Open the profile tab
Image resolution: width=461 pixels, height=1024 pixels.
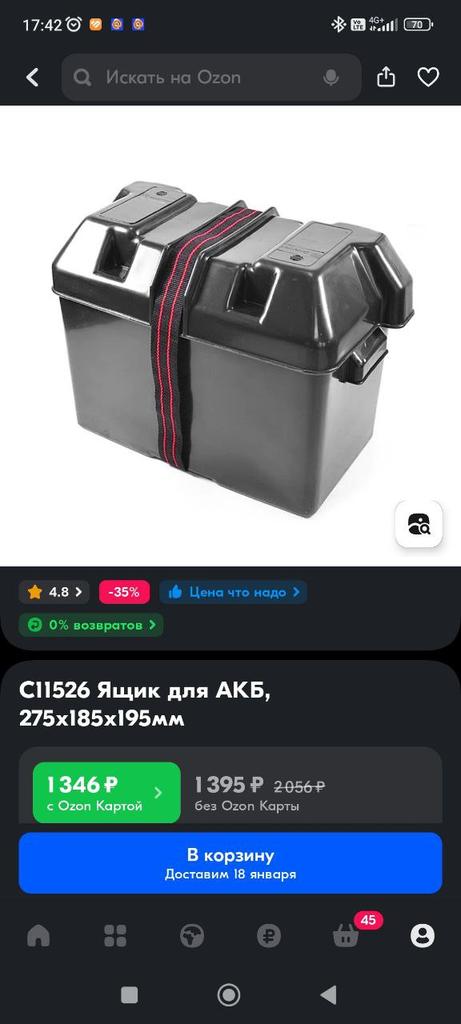pos(422,936)
